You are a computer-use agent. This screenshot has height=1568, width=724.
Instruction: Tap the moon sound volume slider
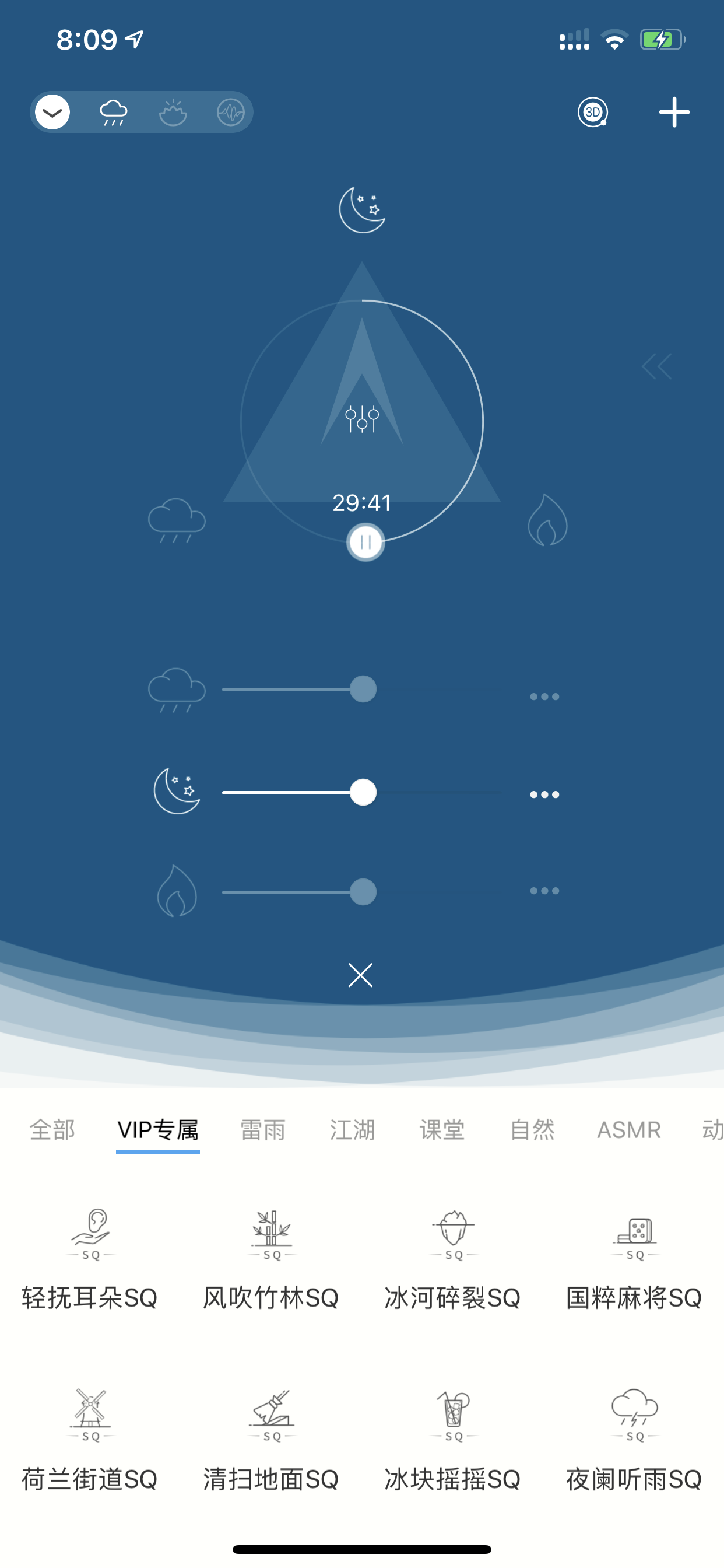click(362, 793)
